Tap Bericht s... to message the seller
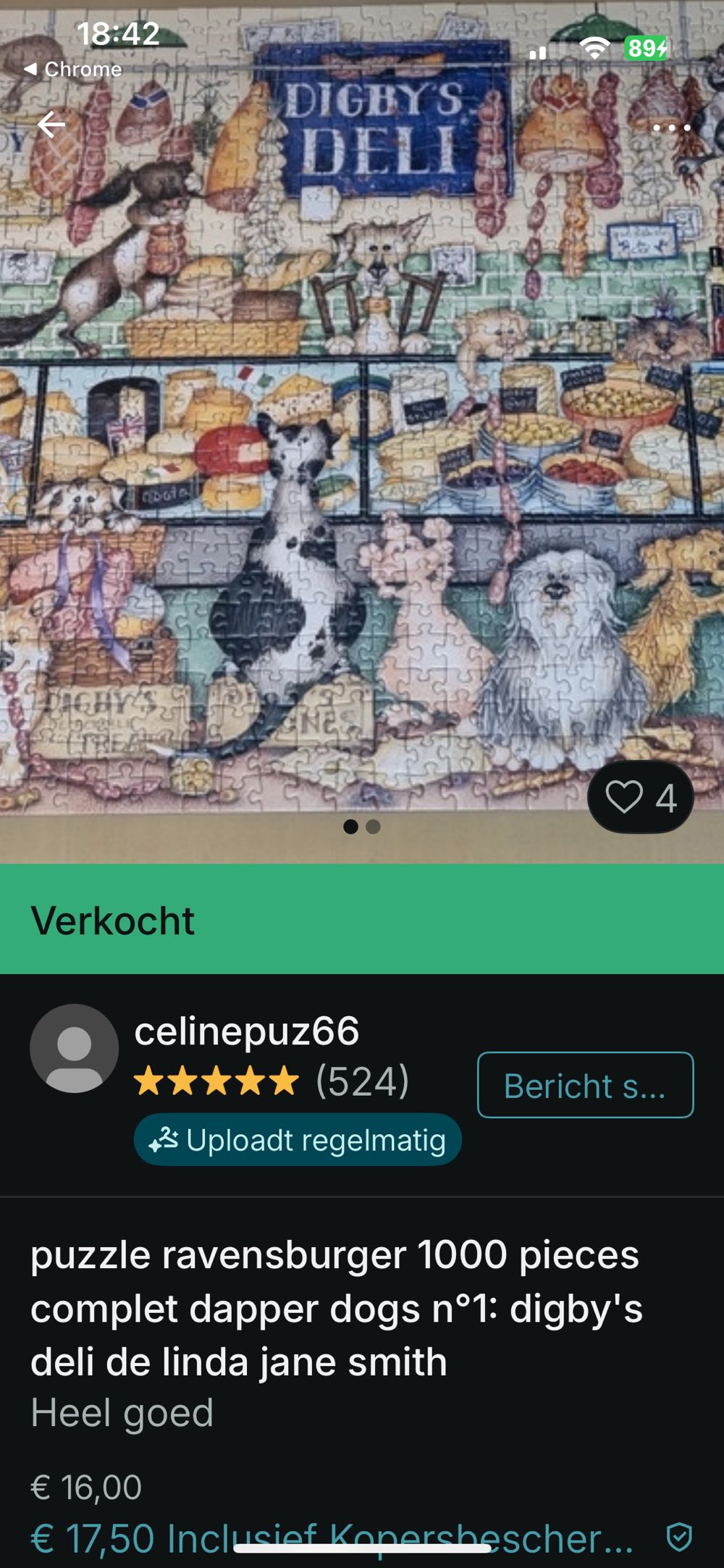724x1568 pixels. tap(584, 1087)
